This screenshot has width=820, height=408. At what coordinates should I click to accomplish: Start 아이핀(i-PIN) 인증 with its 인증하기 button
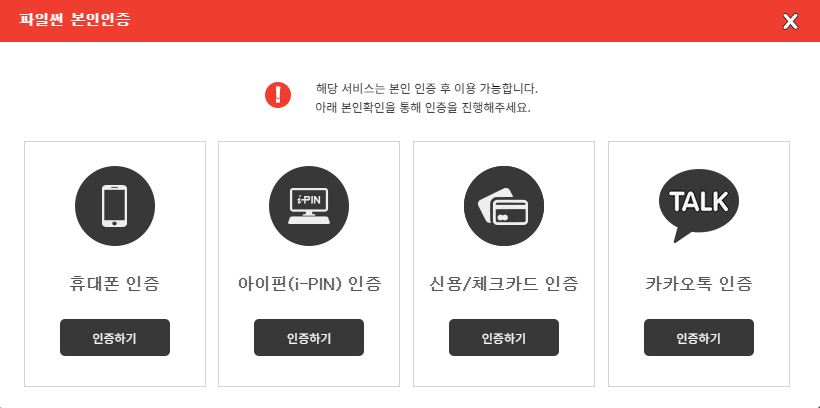pos(308,338)
